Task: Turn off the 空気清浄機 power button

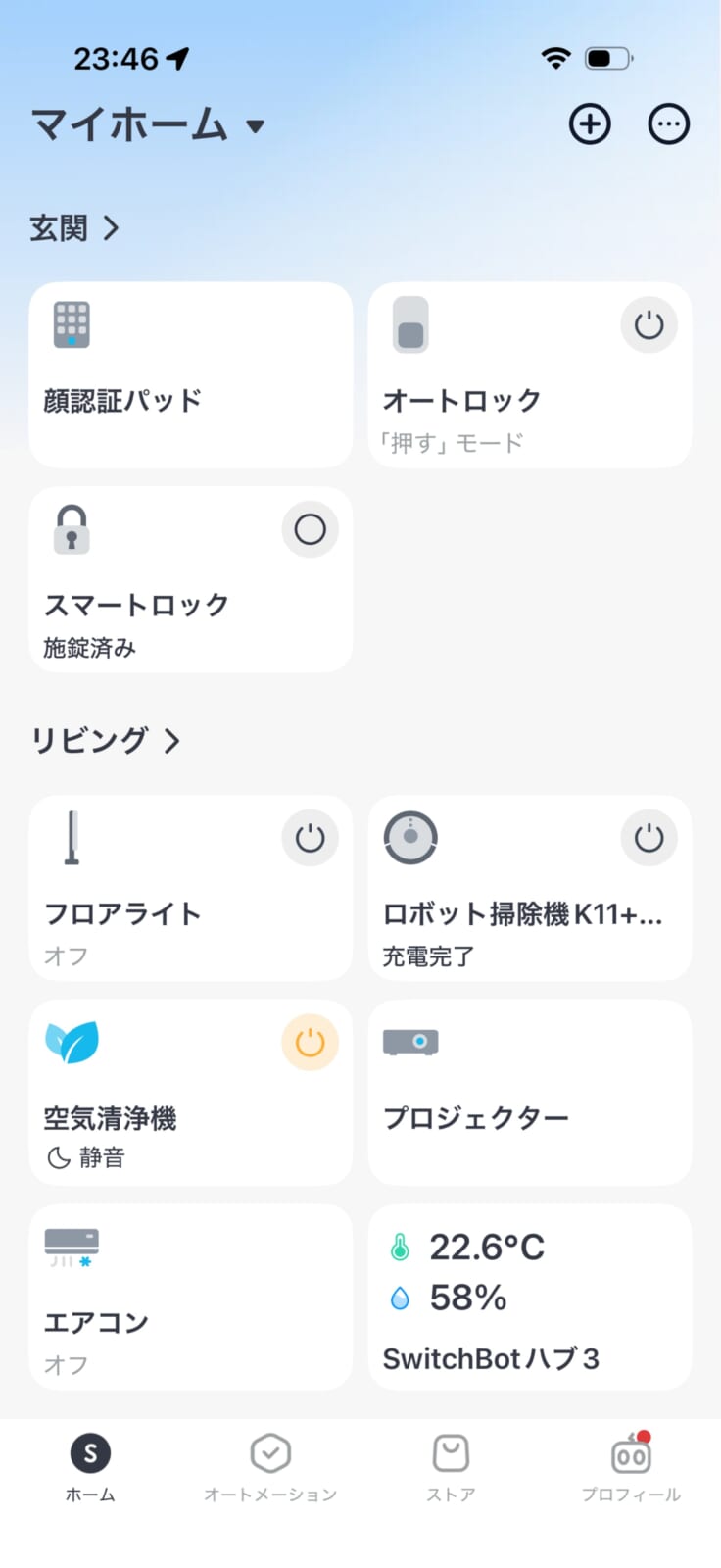Action: pos(310,1043)
